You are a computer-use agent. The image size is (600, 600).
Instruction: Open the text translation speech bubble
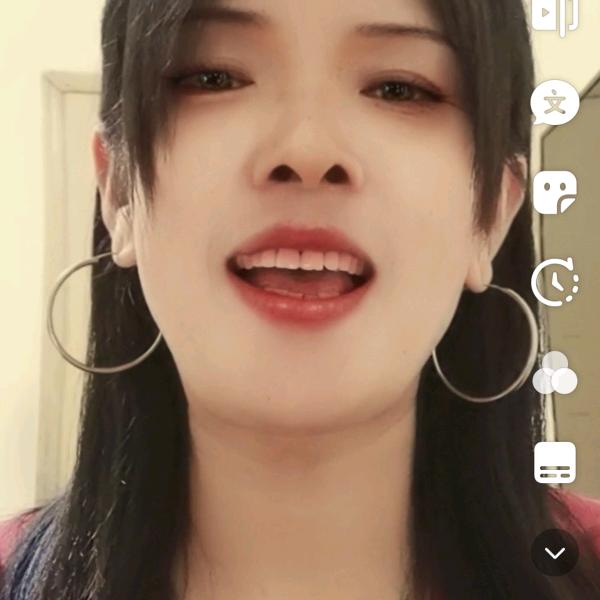tap(554, 103)
